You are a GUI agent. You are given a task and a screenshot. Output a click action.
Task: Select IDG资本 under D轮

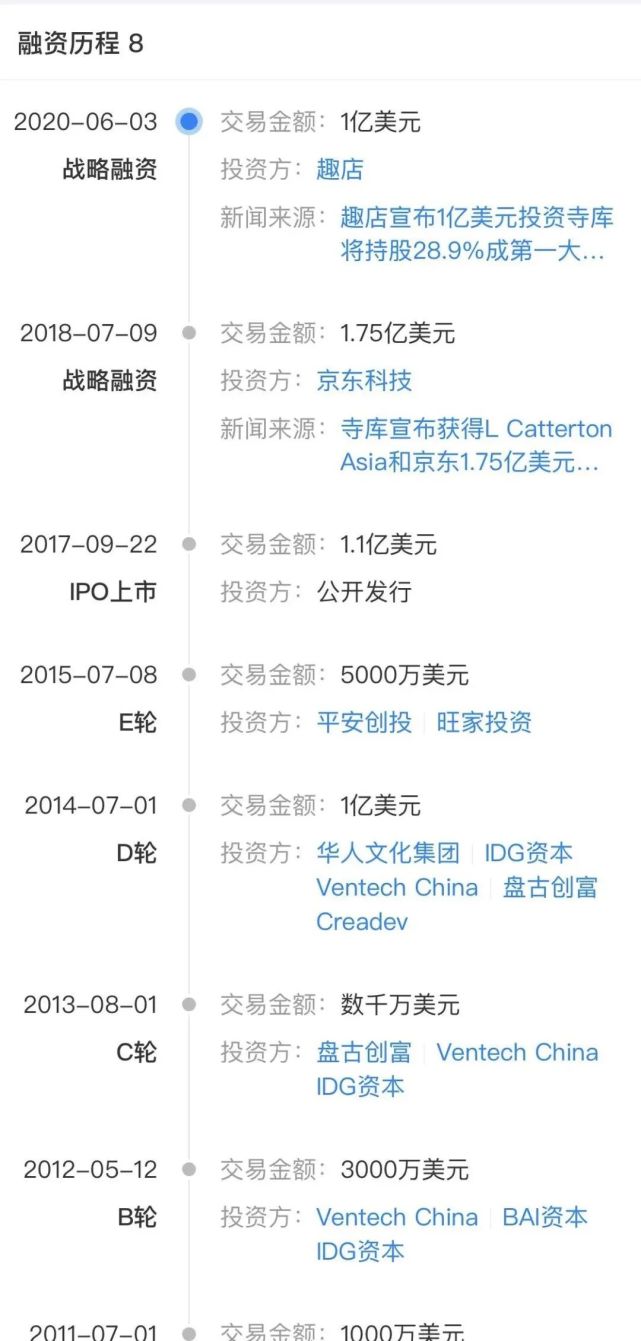click(x=528, y=853)
